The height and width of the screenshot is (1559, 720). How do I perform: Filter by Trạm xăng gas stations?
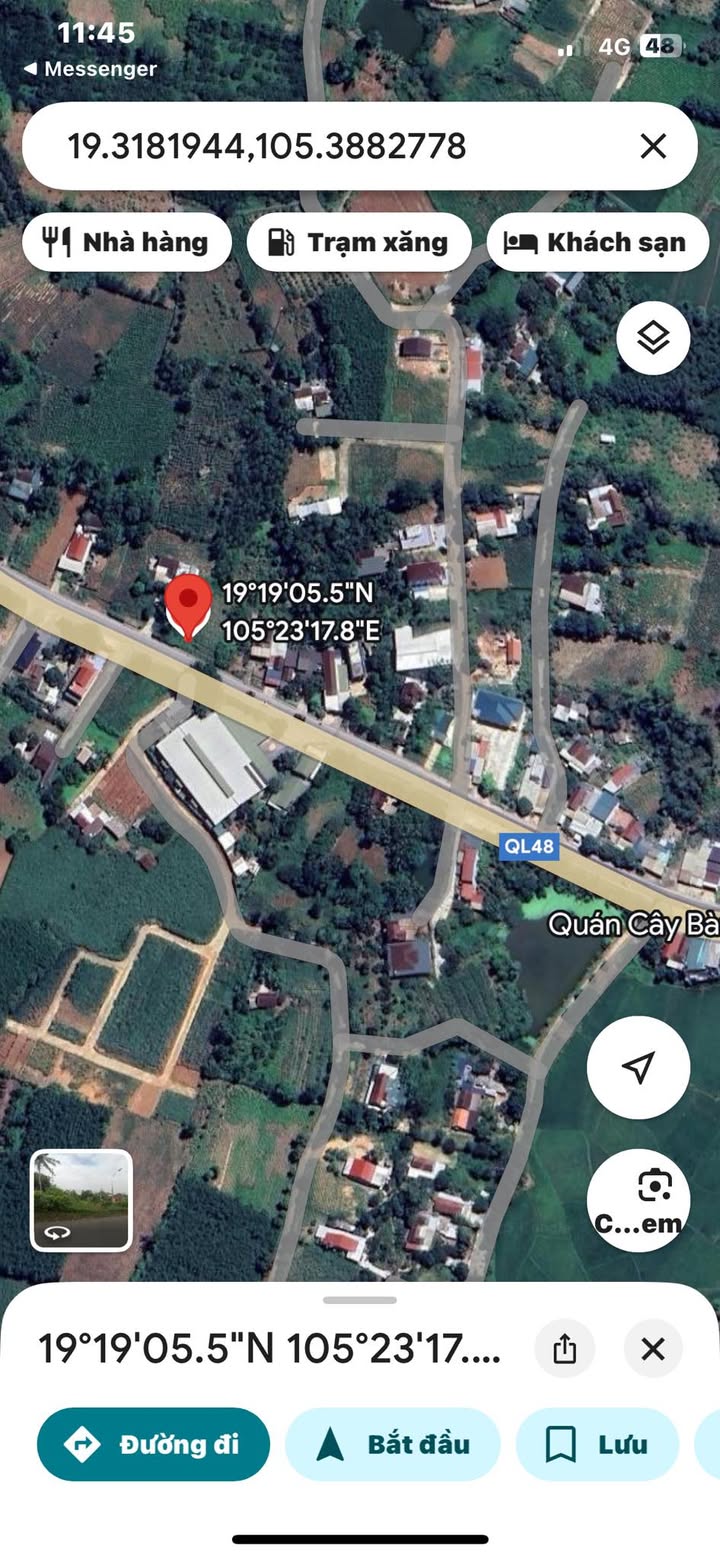(x=359, y=242)
